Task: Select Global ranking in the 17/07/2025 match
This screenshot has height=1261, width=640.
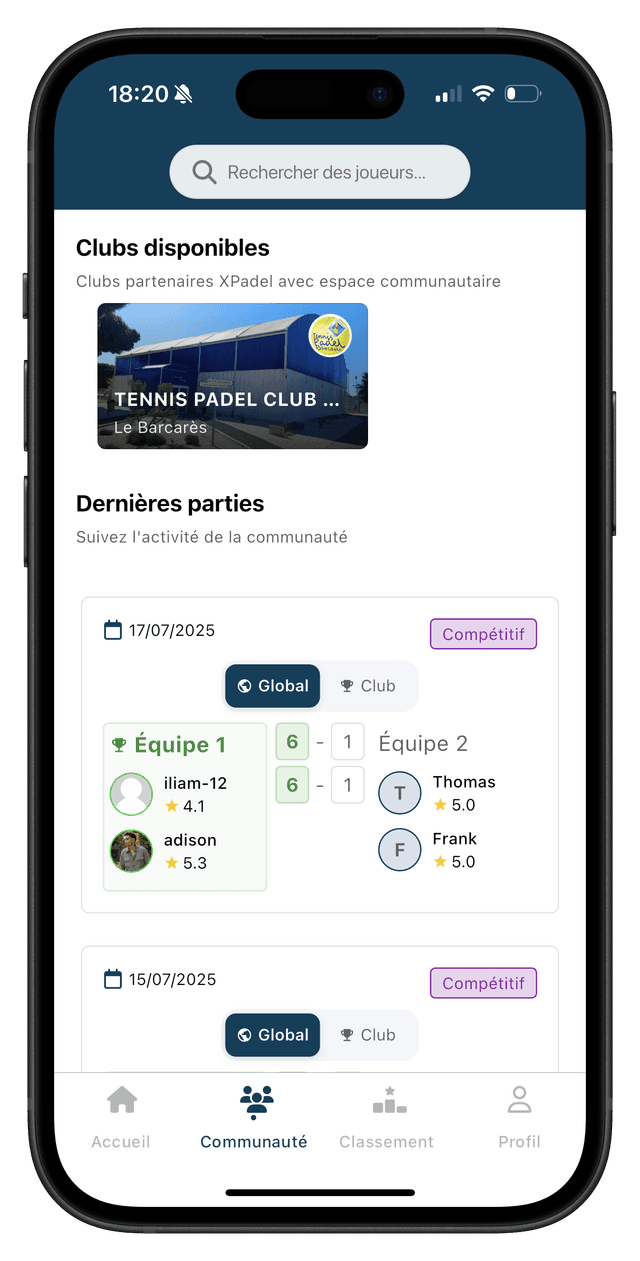Action: (273, 686)
